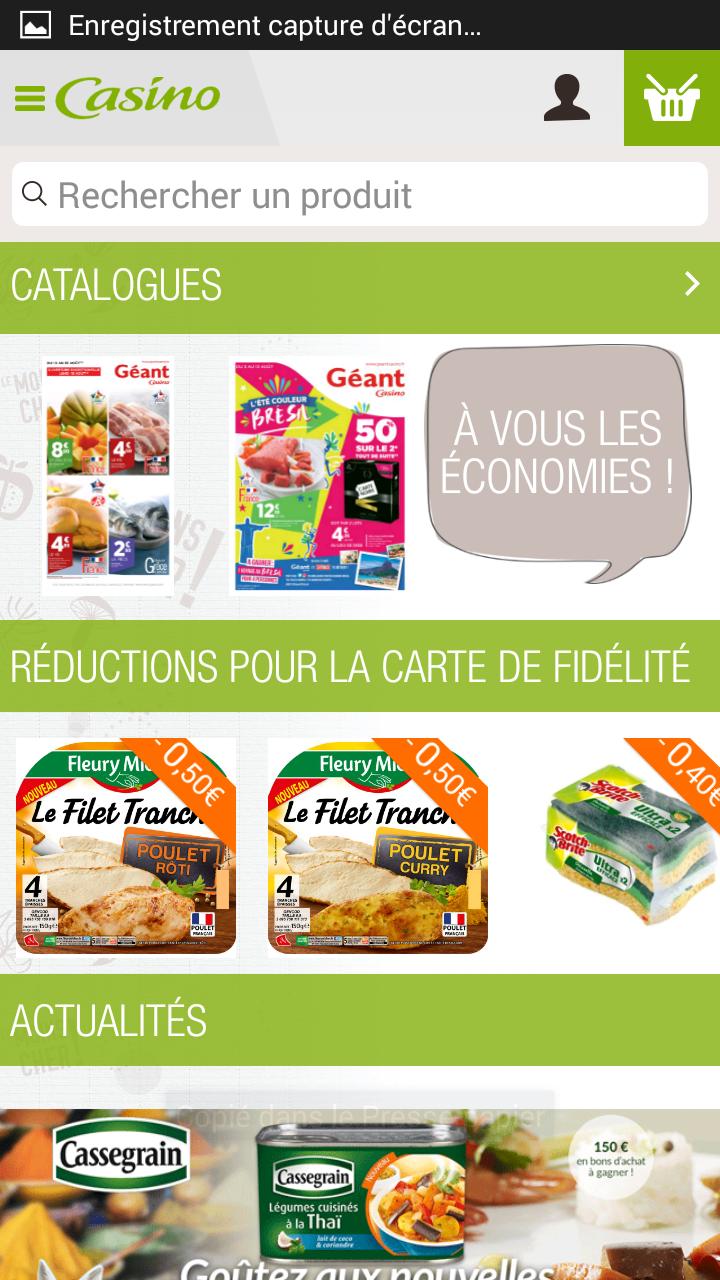The height and width of the screenshot is (1280, 720).
Task: View the shopping basket
Action: (x=671, y=98)
